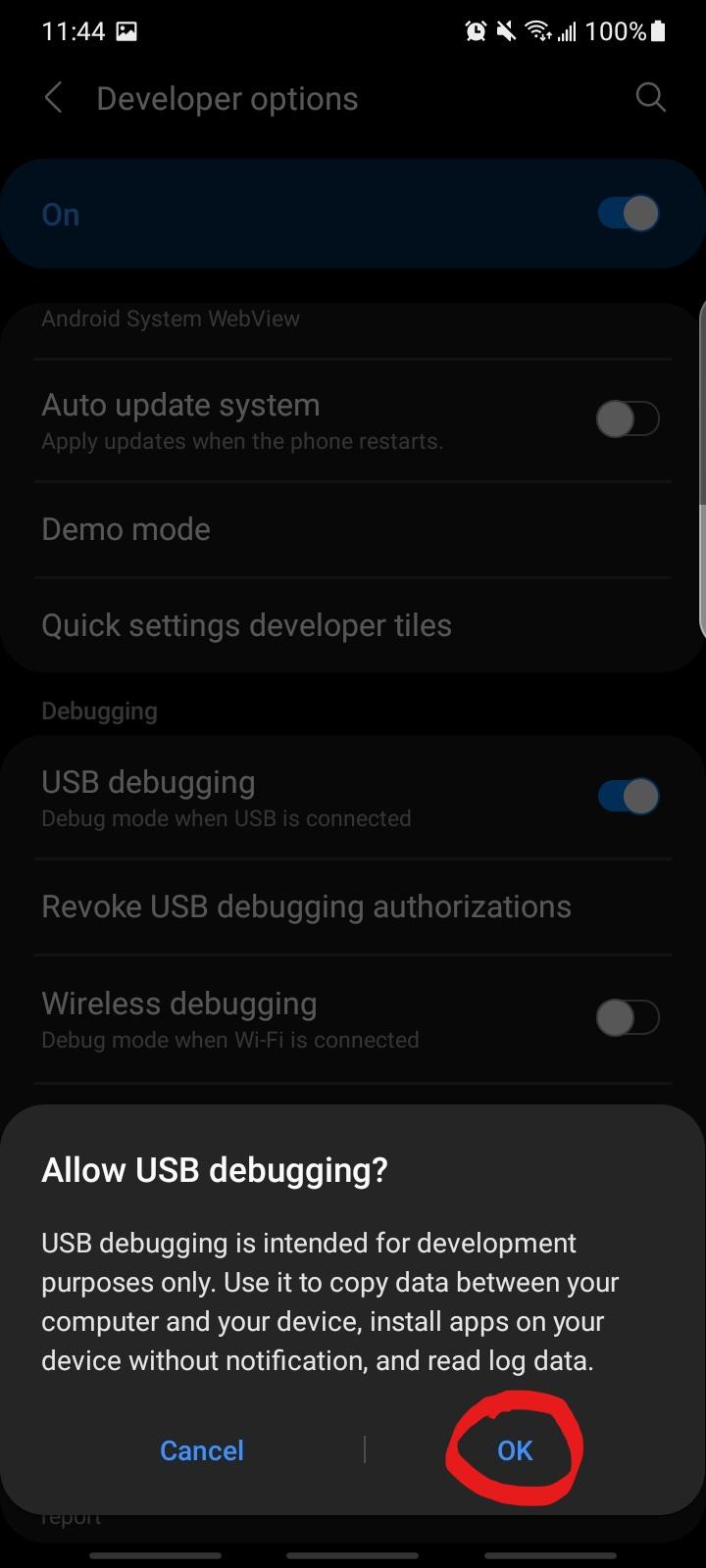Open Quick settings developer tiles
This screenshot has width=706, height=1568.
coord(247,624)
